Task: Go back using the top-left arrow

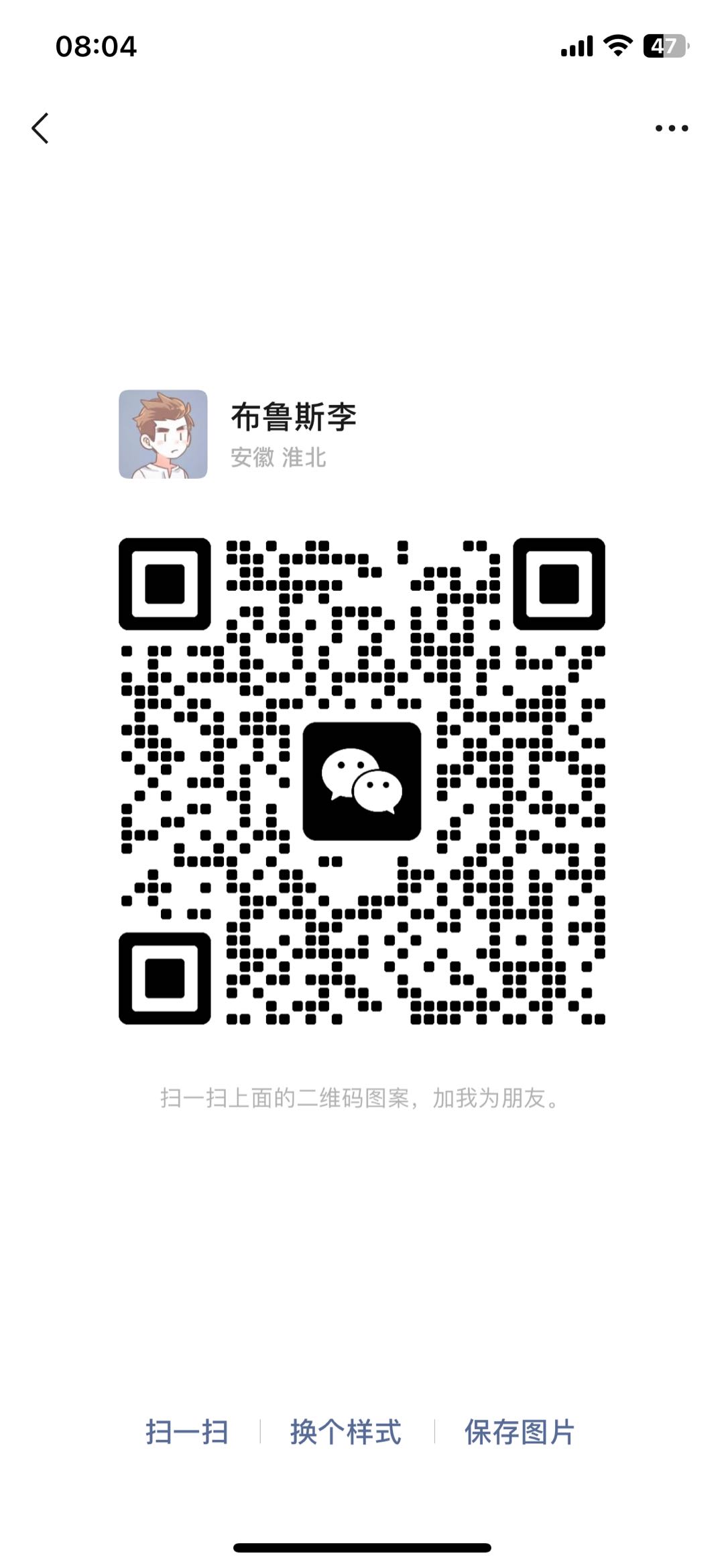Action: tap(40, 128)
